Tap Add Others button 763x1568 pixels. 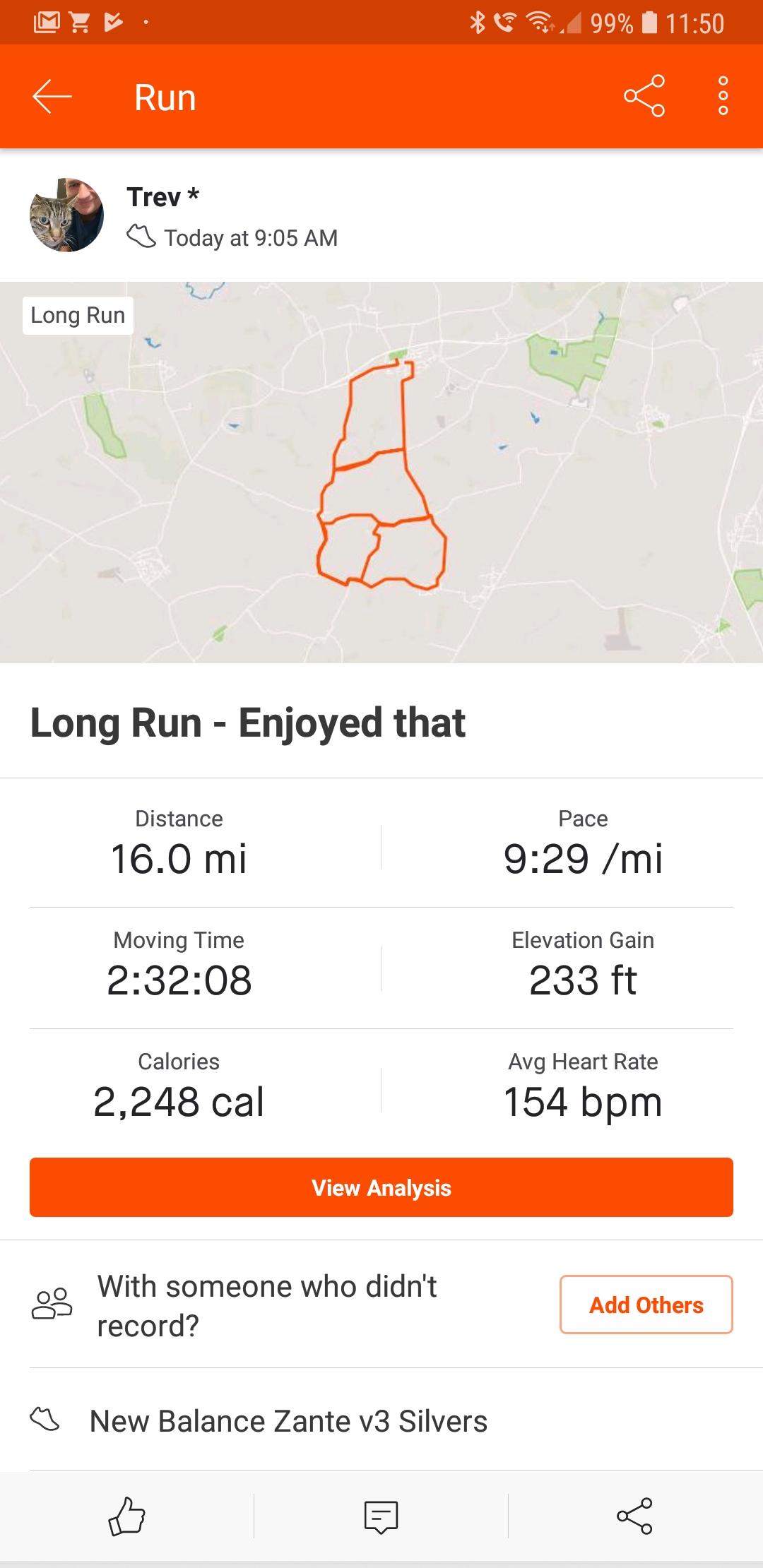pyautogui.click(x=646, y=1305)
